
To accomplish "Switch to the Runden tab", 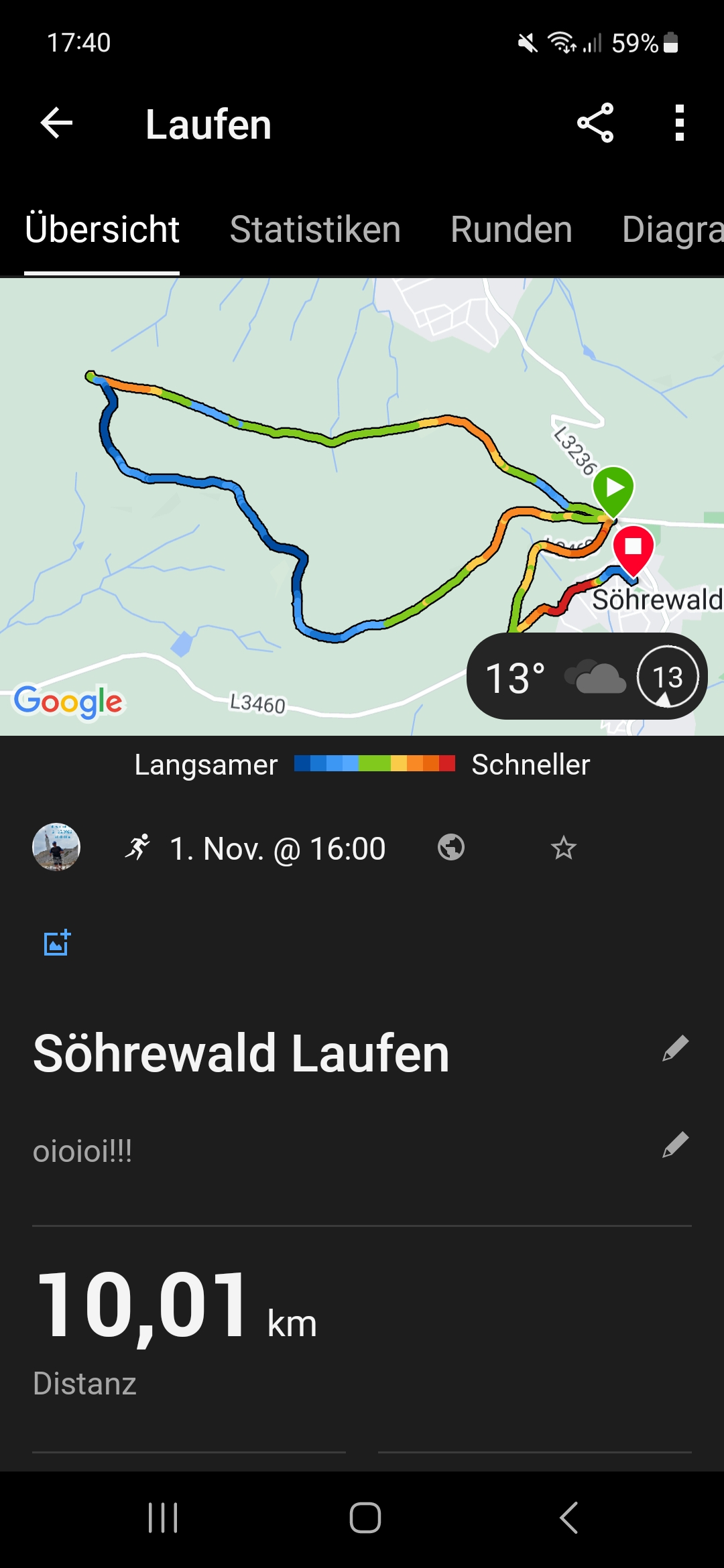I will click(x=511, y=230).
